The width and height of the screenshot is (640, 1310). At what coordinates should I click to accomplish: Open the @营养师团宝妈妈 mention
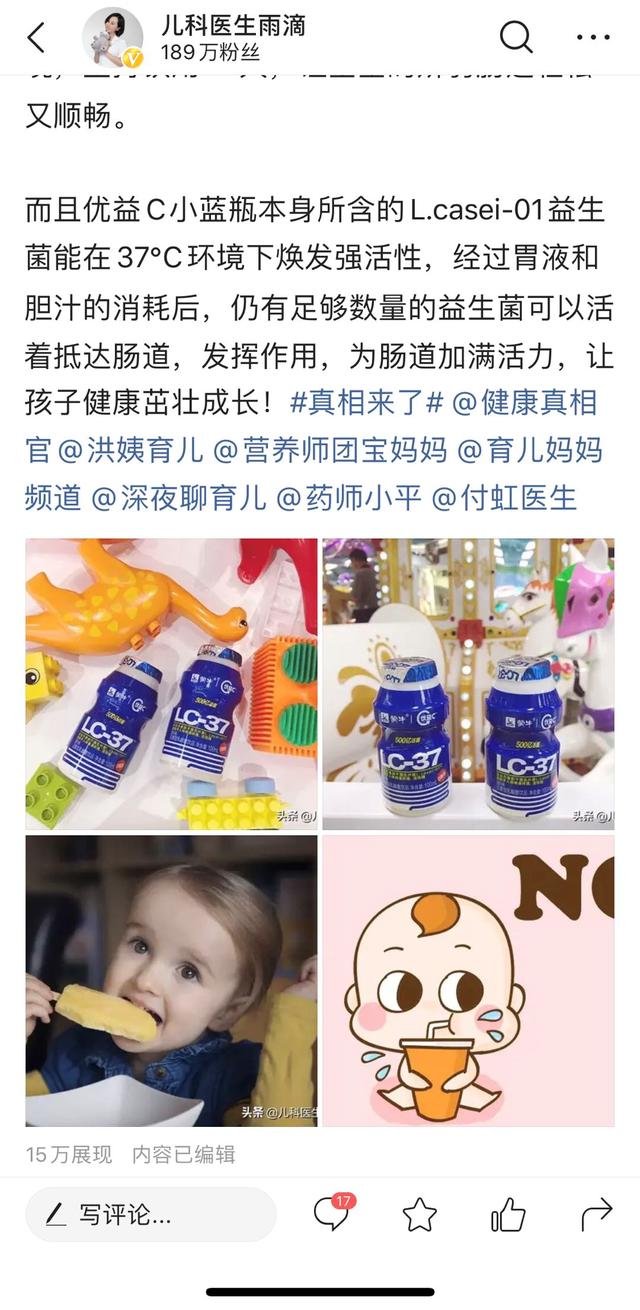click(x=331, y=450)
